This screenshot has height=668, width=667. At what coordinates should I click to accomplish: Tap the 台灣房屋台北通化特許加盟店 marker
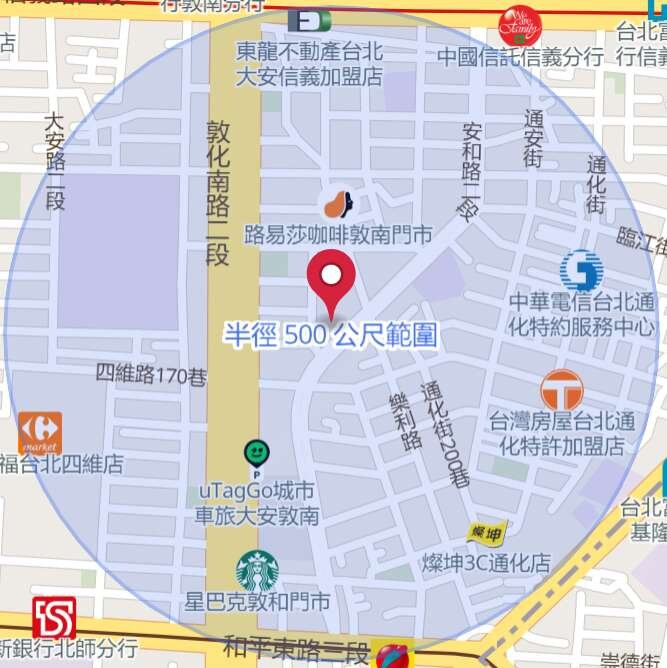pyautogui.click(x=562, y=391)
